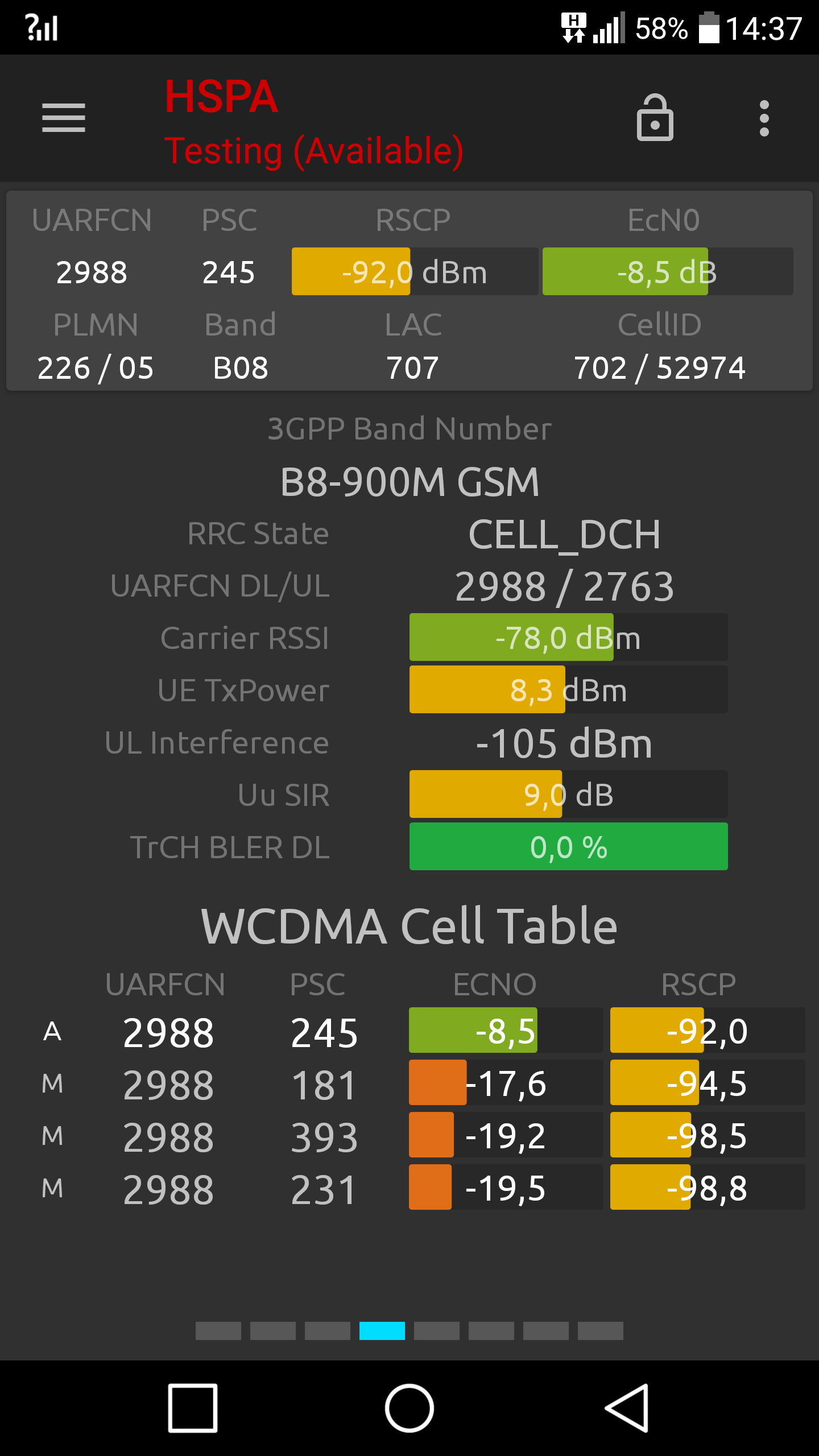Go to home screen via system home button
Screen dimensions: 819x1456
click(409, 1408)
